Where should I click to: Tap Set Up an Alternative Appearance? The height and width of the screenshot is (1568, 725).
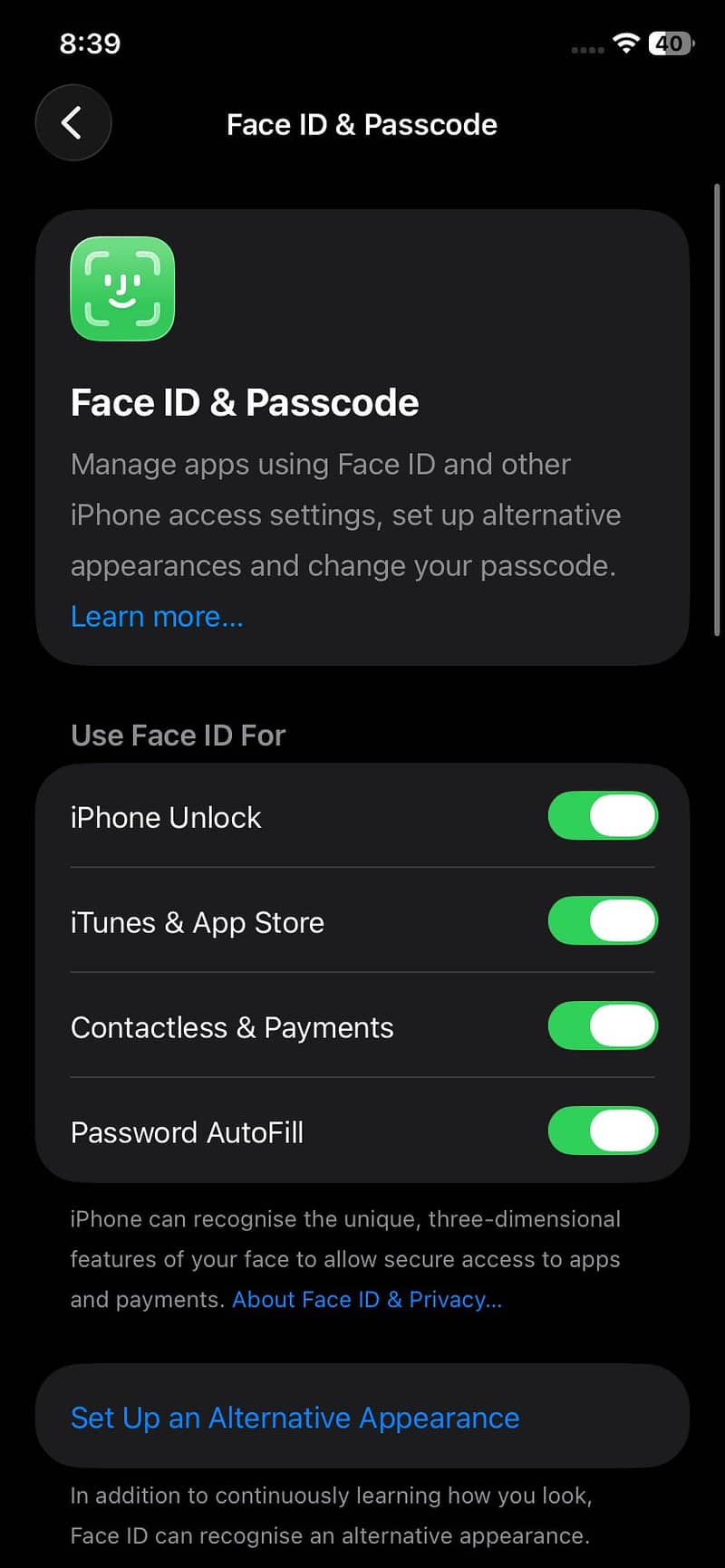pos(362,1417)
